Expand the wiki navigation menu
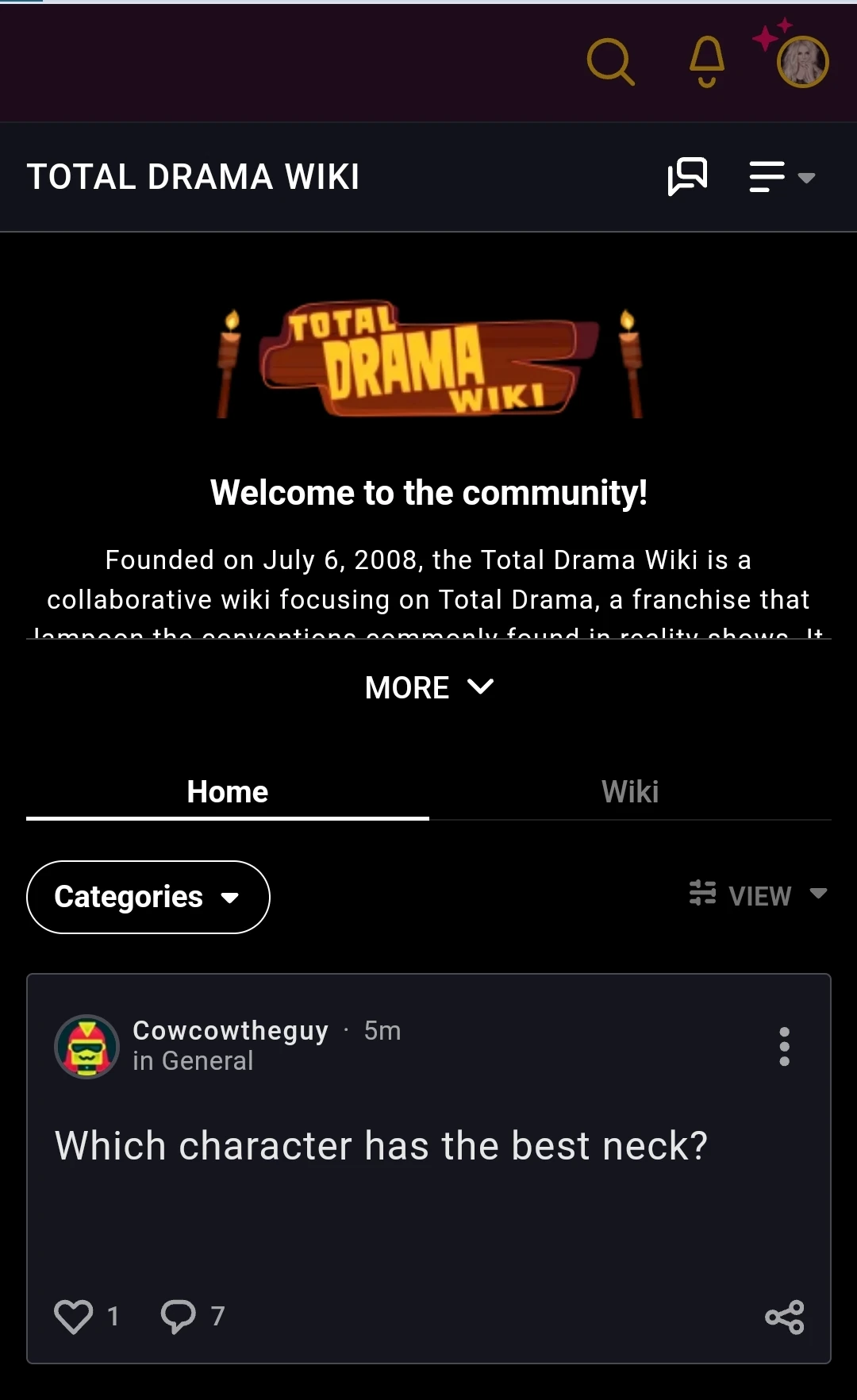Viewport: 857px width, 1400px height. coord(782,176)
